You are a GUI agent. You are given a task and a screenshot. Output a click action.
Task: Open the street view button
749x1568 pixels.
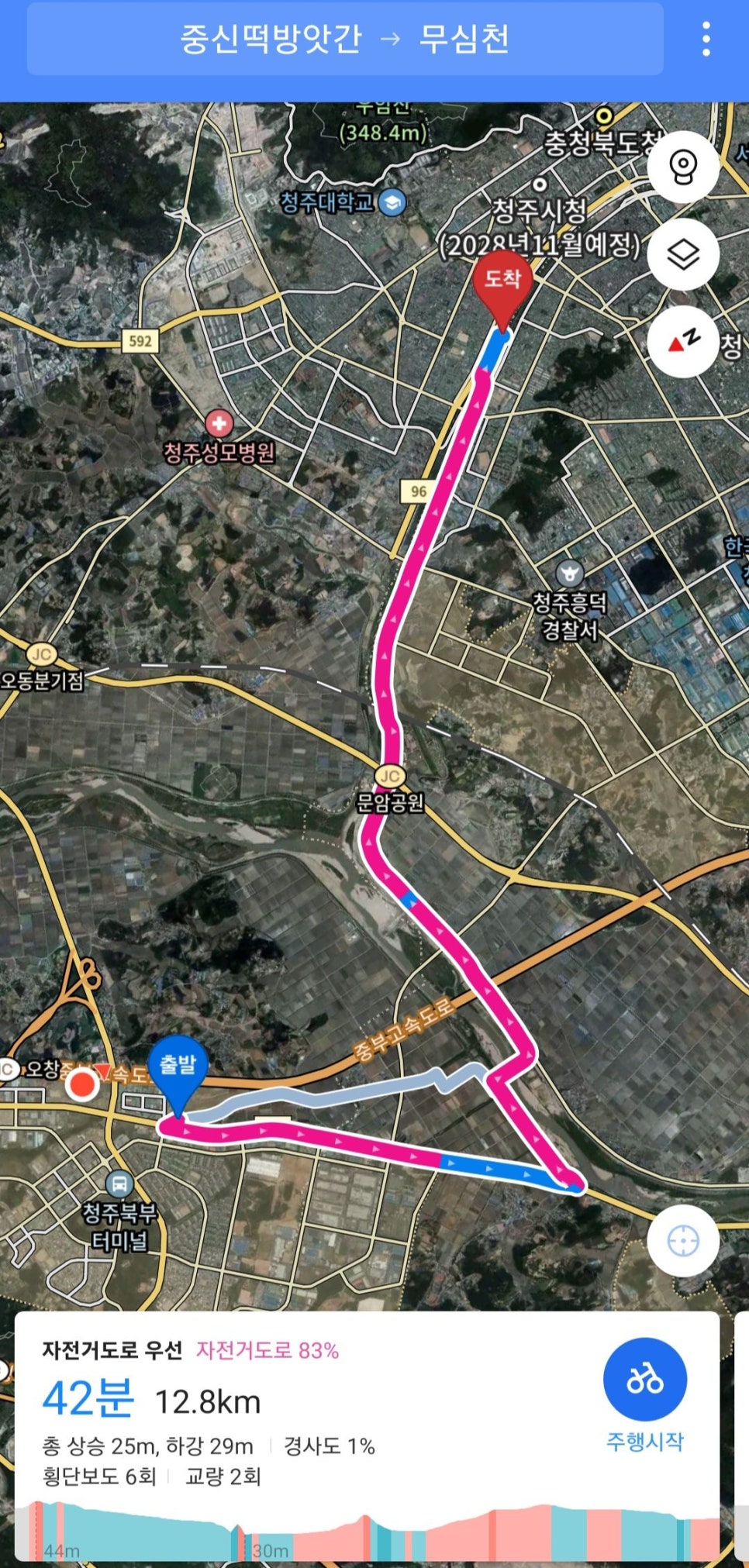pyautogui.click(x=683, y=167)
